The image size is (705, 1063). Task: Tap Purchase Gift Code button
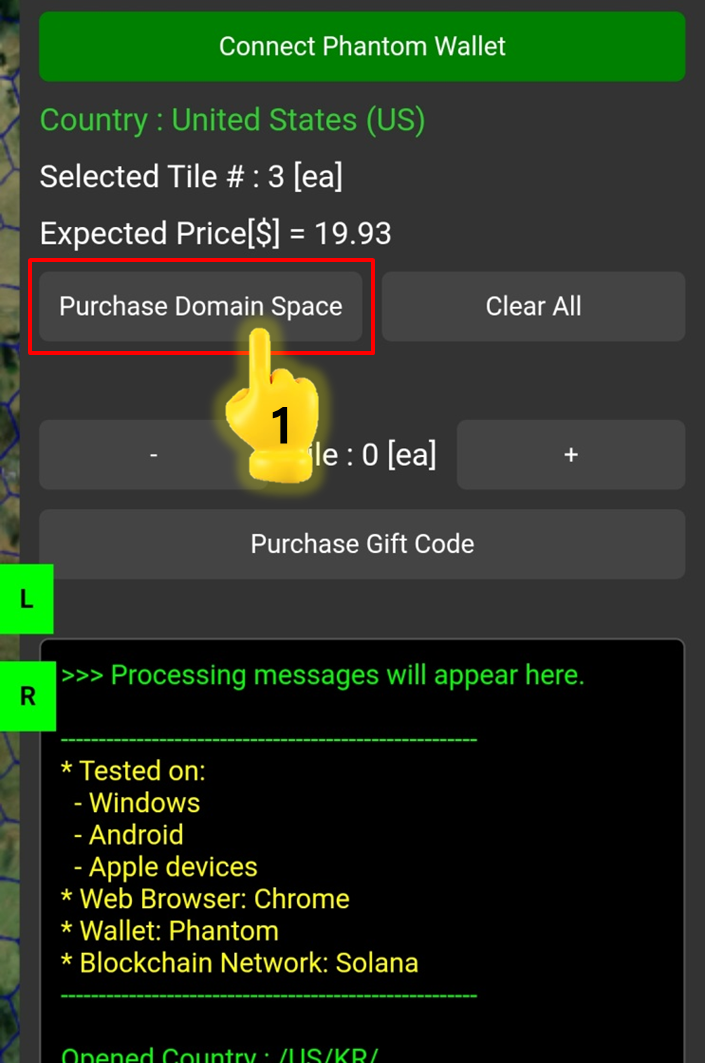[362, 544]
